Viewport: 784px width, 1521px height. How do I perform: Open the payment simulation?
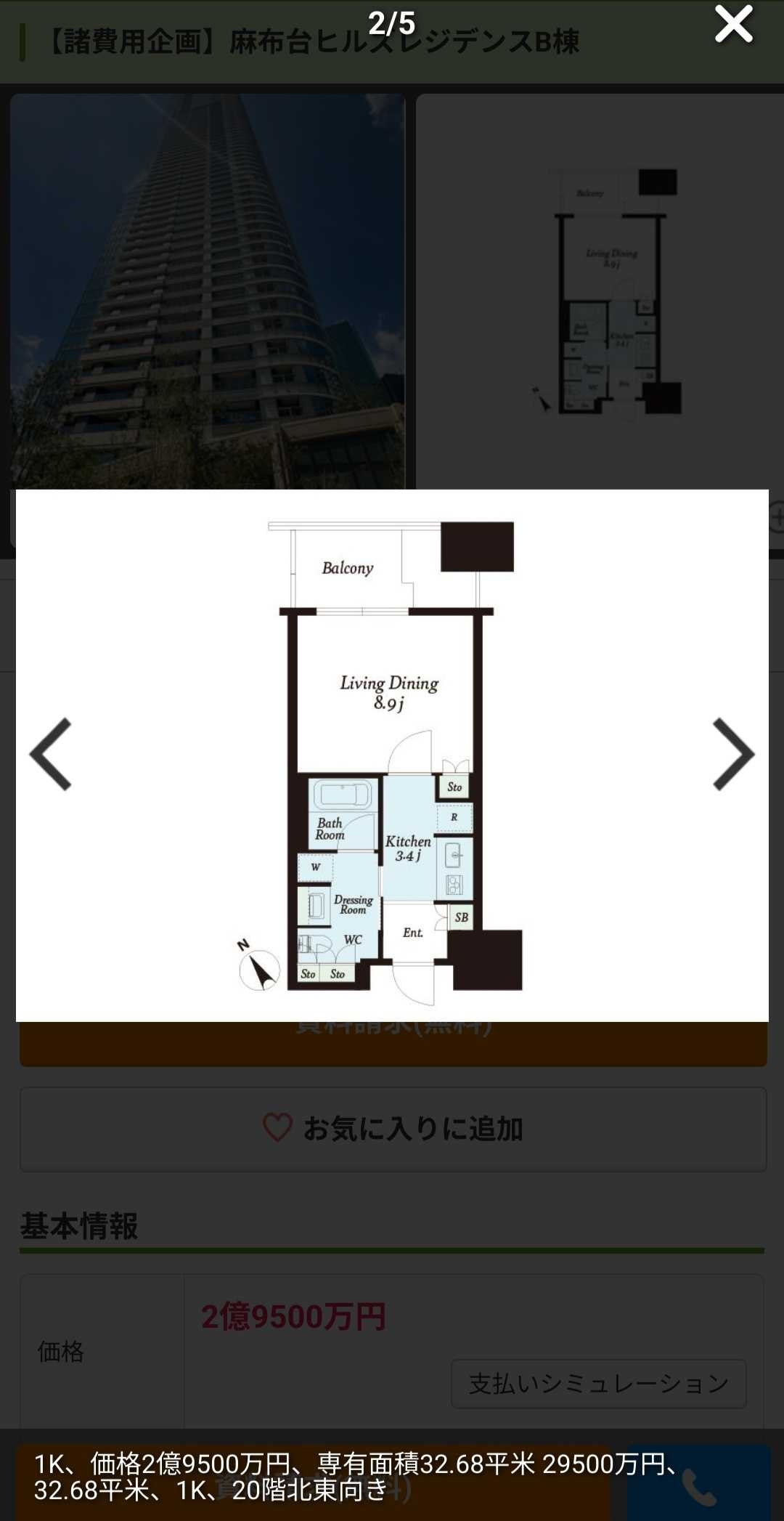(x=598, y=1384)
